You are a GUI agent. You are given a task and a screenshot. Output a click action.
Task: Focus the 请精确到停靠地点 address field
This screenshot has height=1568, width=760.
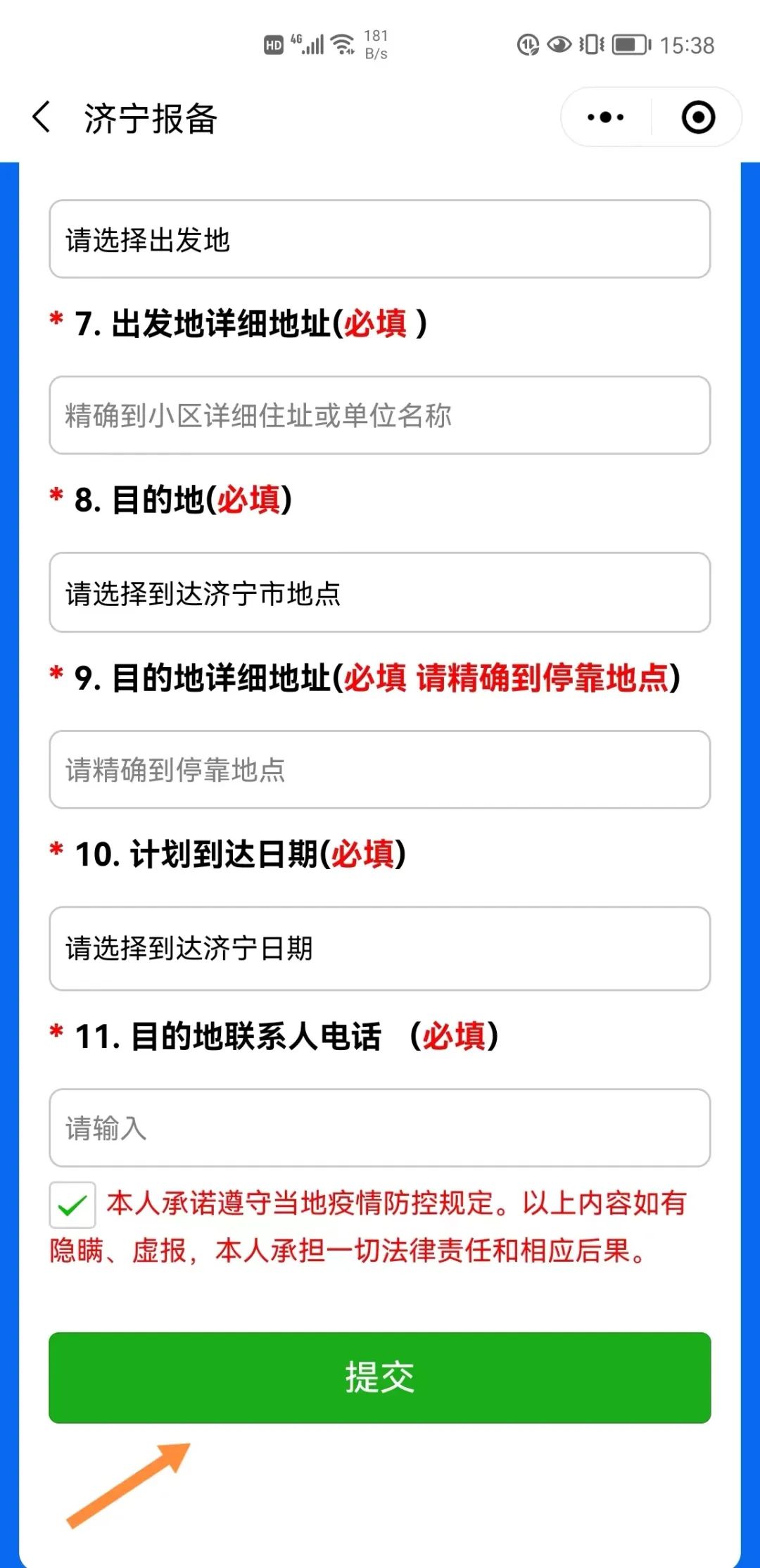[x=380, y=769]
